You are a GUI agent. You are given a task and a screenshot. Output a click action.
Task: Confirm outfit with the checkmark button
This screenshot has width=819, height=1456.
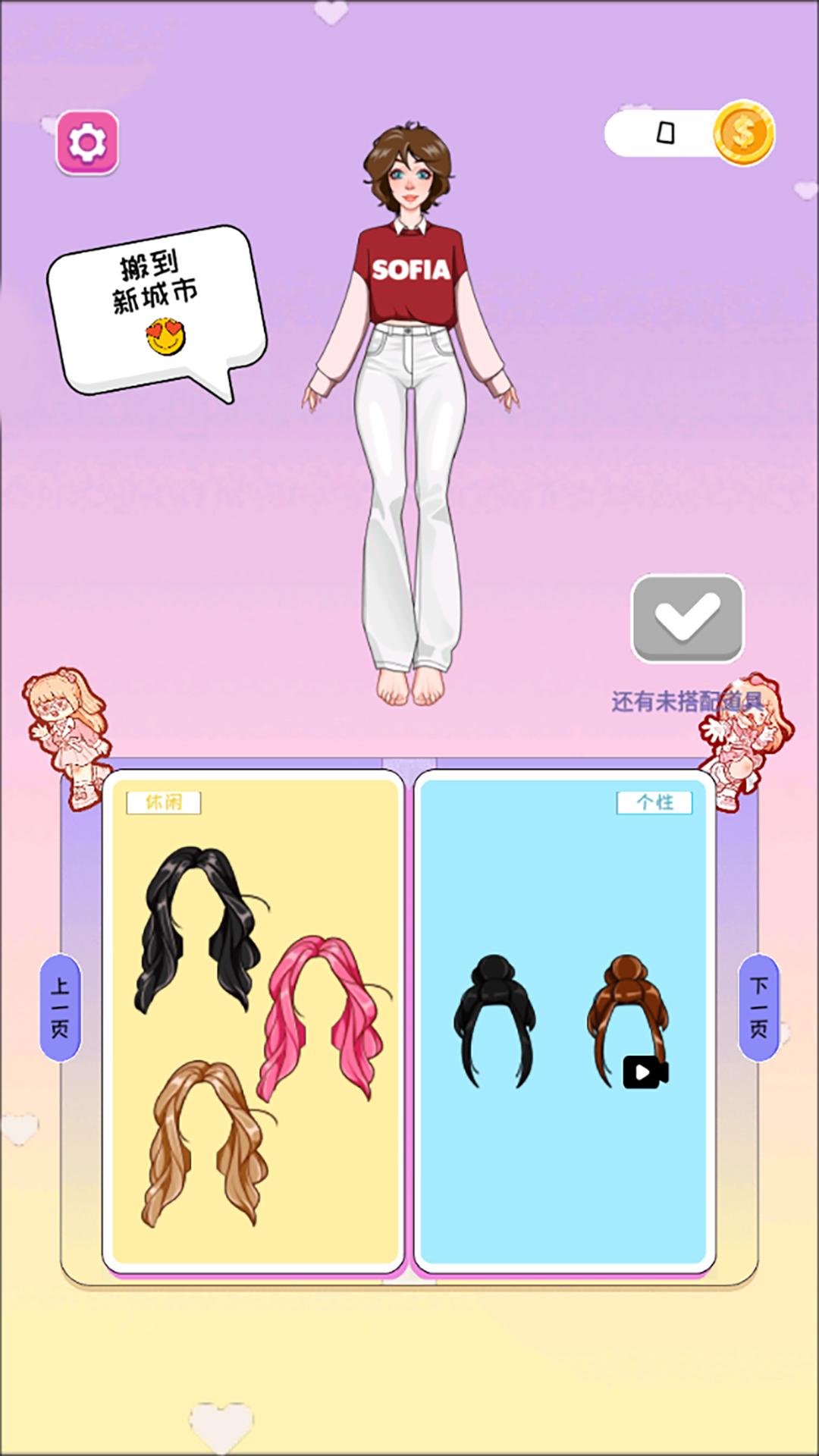688,617
